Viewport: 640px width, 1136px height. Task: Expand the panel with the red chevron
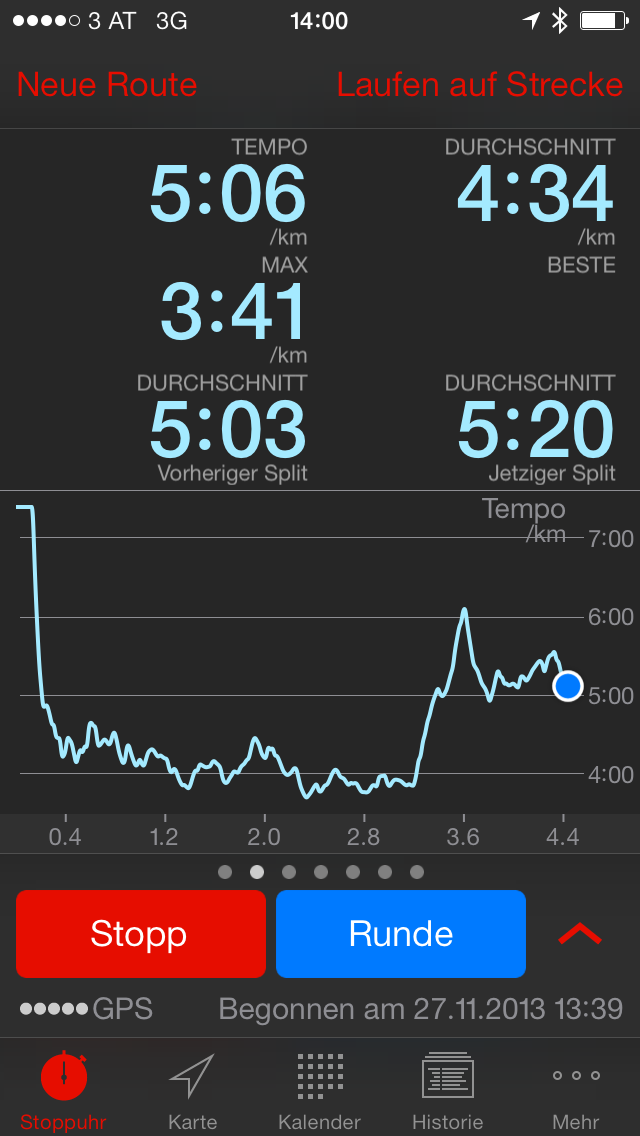pyautogui.click(x=580, y=934)
